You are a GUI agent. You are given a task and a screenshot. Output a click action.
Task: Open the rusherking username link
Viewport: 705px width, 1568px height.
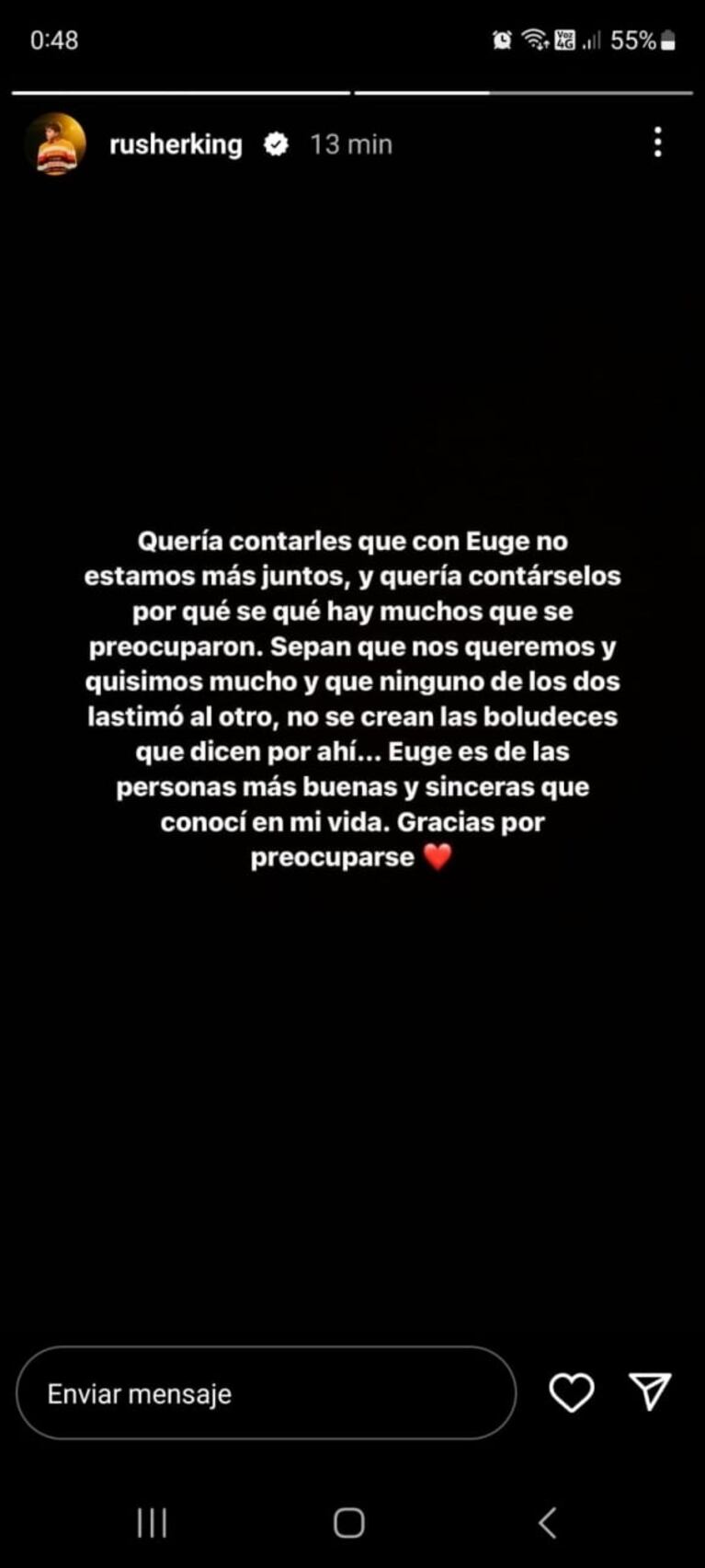[176, 144]
